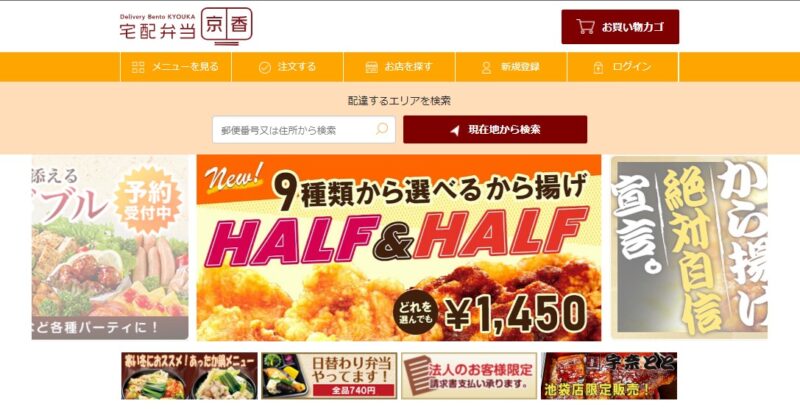Open the あったか鍋メニュー promo tile
Image resolution: width=800 pixels, height=409 pixels.
189,376
